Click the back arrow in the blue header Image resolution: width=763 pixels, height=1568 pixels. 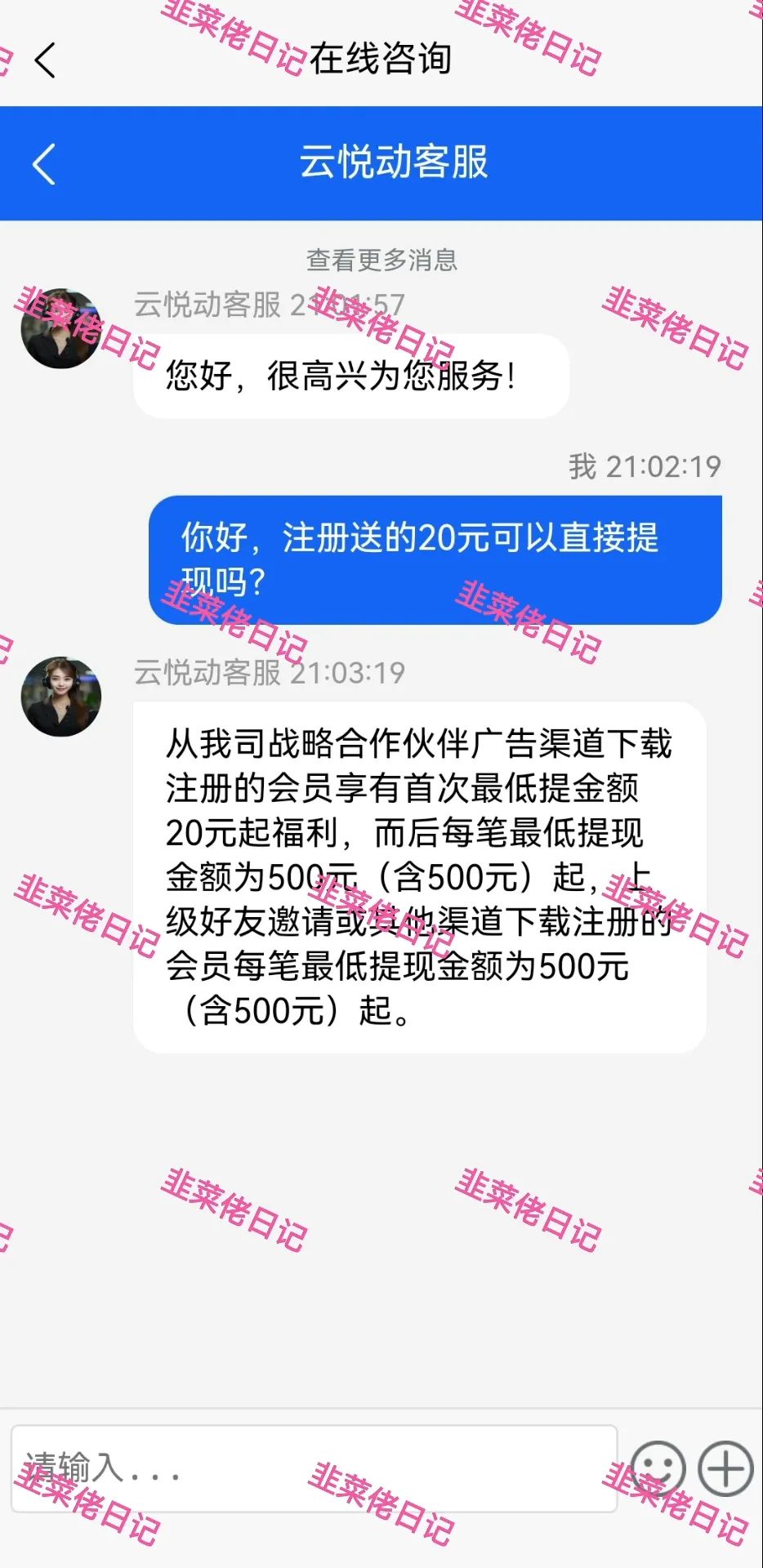tap(45, 163)
